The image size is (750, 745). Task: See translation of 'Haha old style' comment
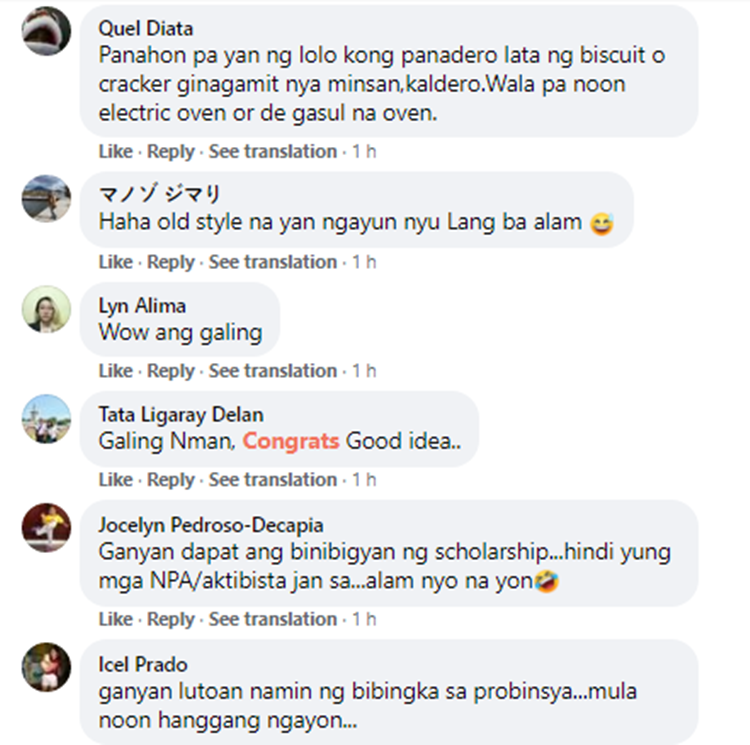272,262
